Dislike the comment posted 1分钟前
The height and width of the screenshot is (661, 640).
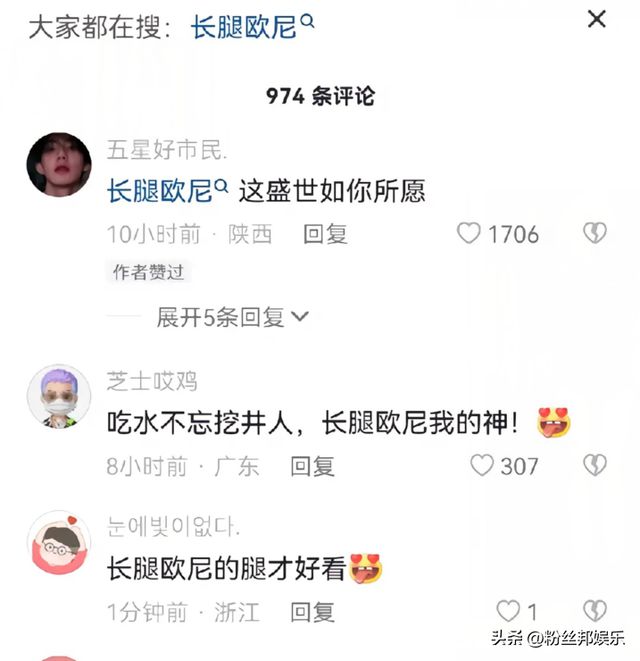(595, 611)
